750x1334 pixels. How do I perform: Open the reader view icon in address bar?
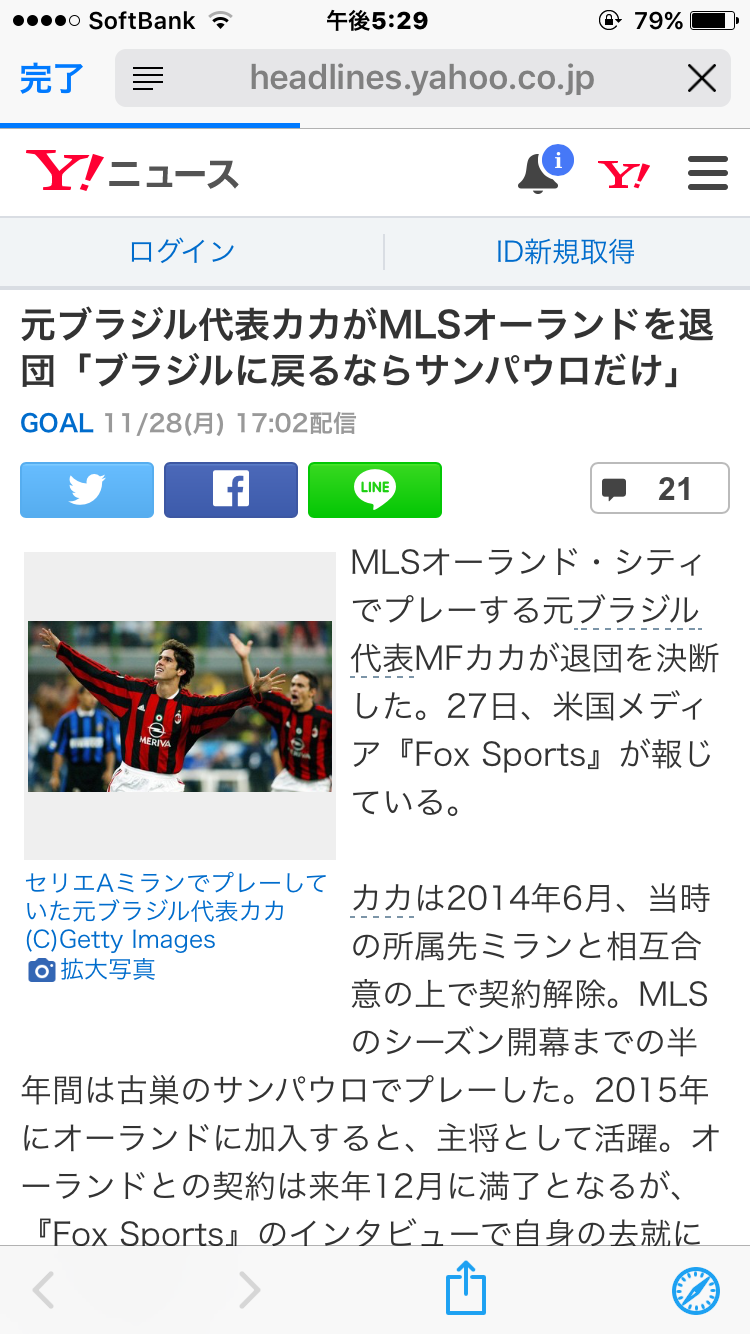(x=148, y=78)
